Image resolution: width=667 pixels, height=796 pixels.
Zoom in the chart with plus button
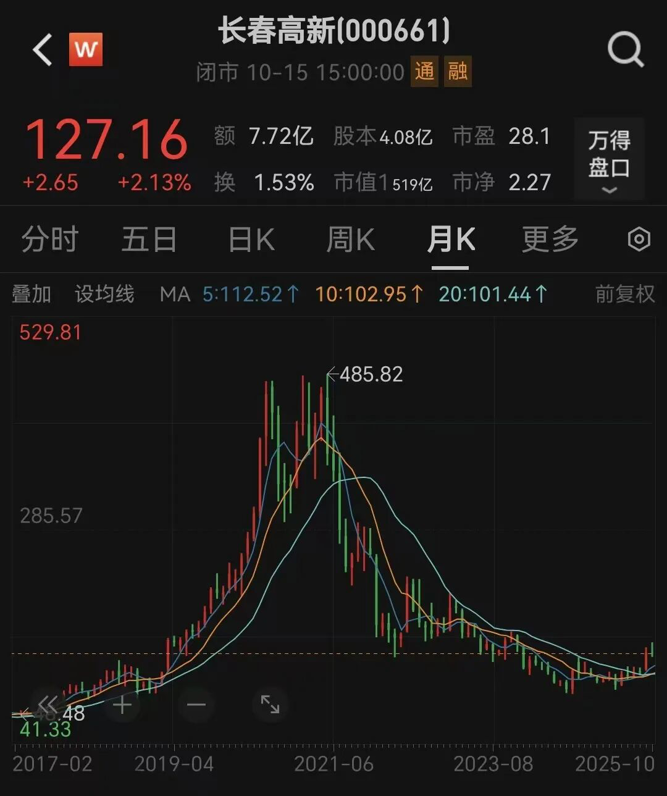pos(122,704)
